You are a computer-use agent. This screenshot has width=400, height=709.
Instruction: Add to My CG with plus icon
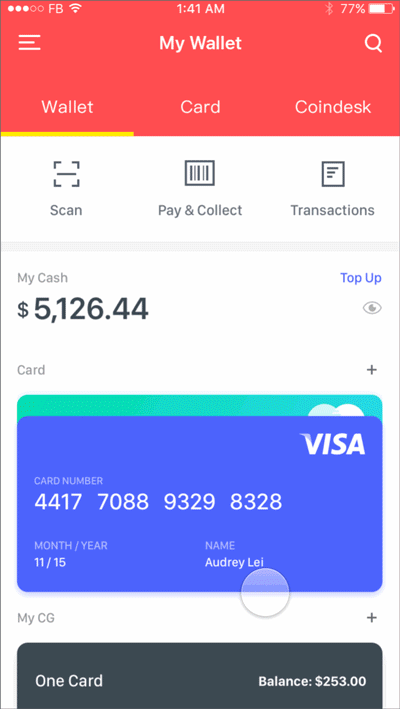[372, 618]
